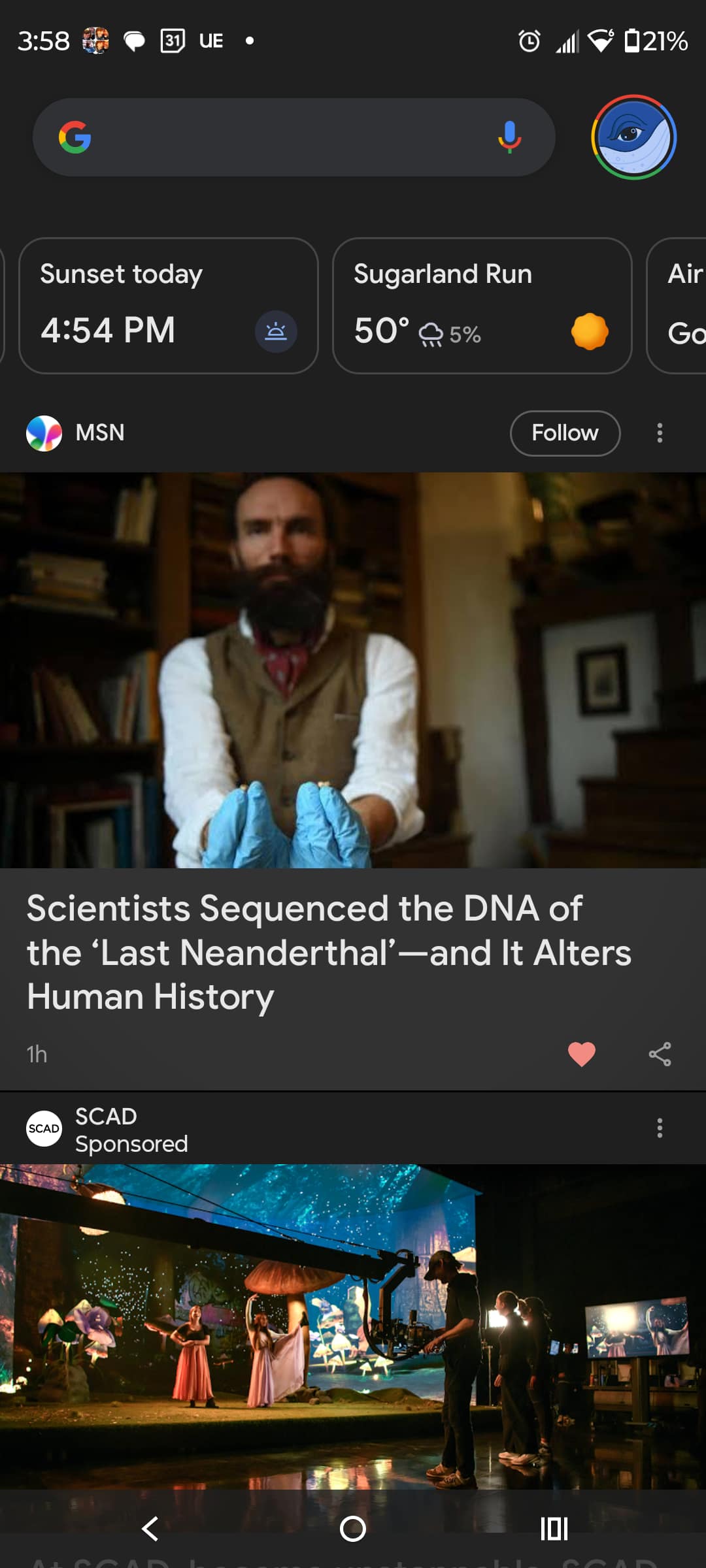Open the Sugarland Run weather card
This screenshot has height=1568, width=706.
(482, 305)
